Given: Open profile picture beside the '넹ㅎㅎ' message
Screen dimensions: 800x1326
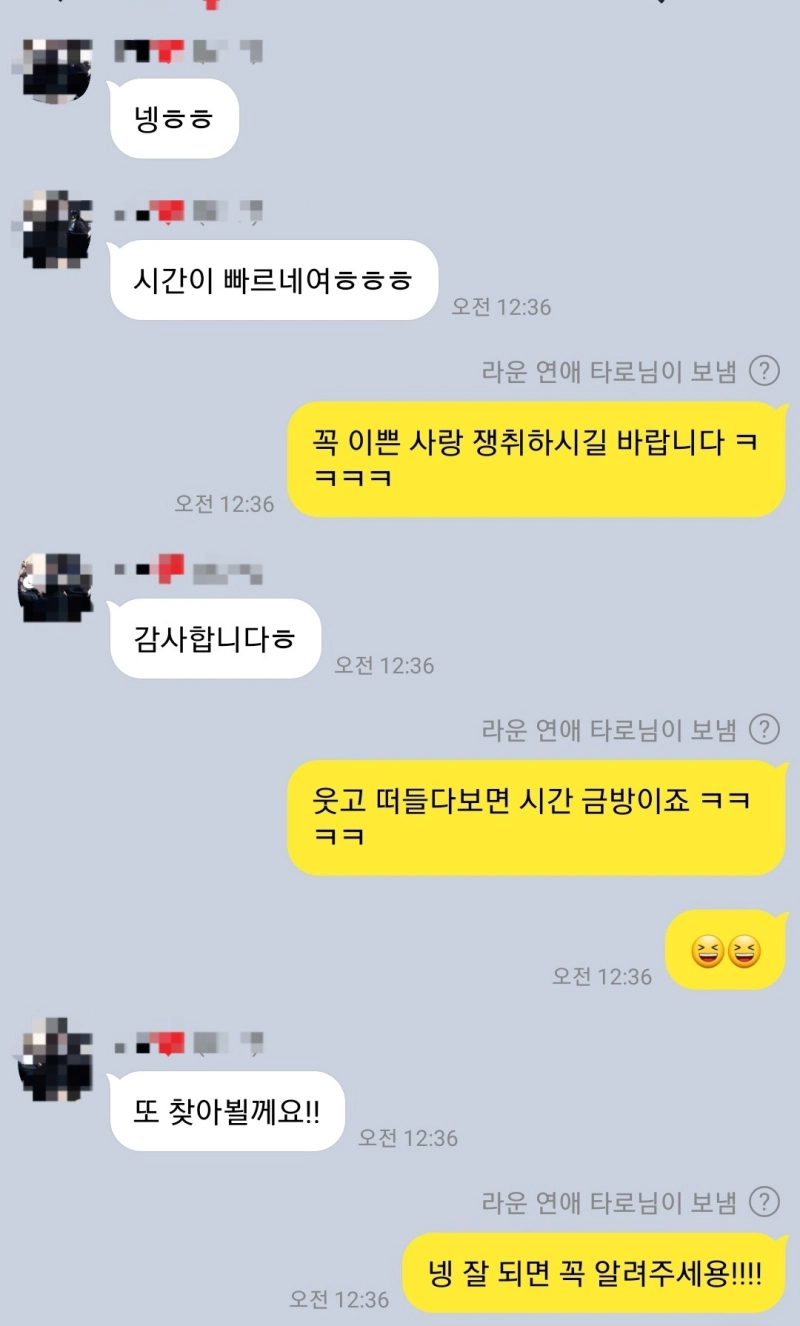Looking at the screenshot, I should click(57, 70).
